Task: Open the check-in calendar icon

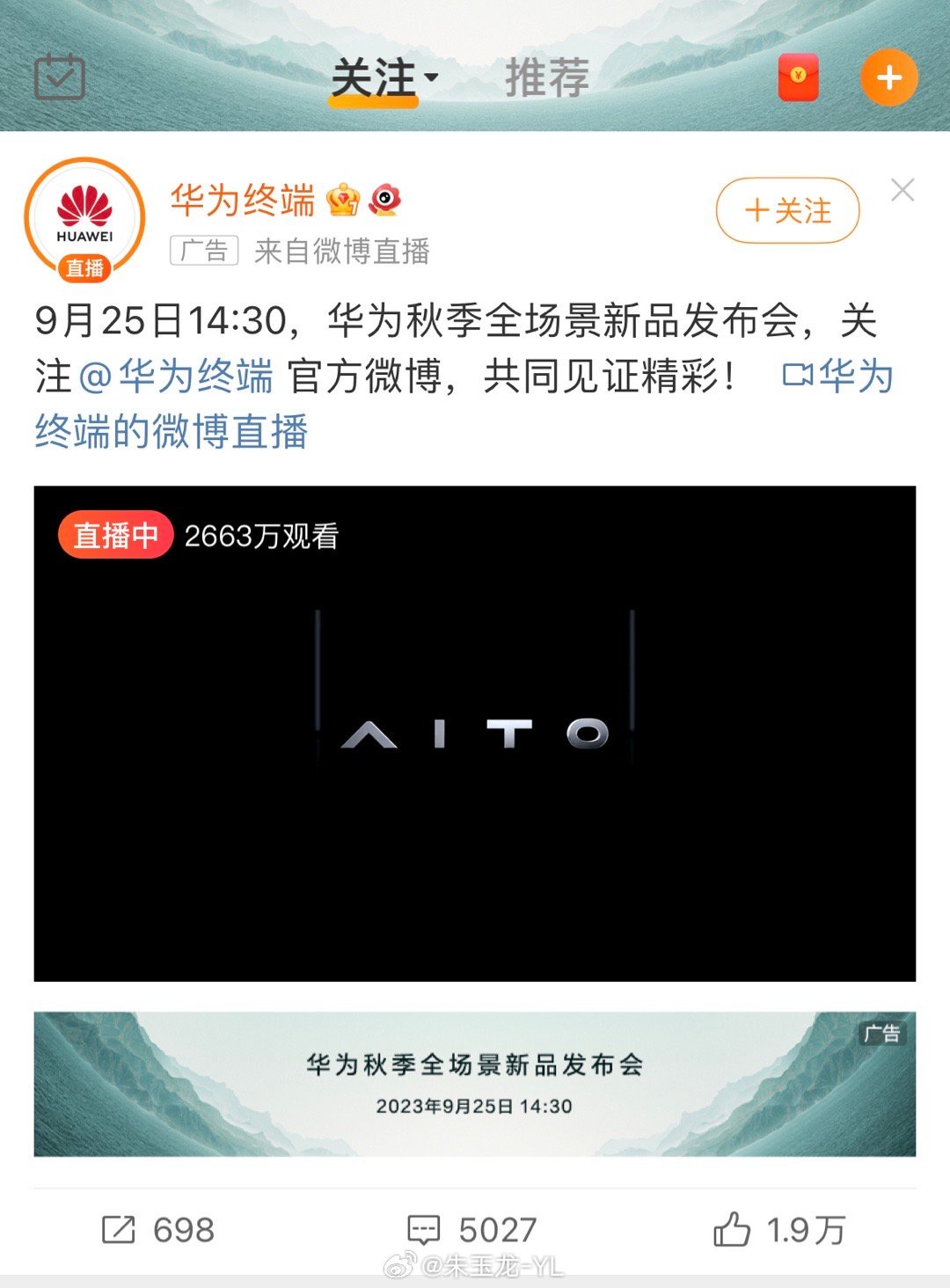Action: pos(59,77)
